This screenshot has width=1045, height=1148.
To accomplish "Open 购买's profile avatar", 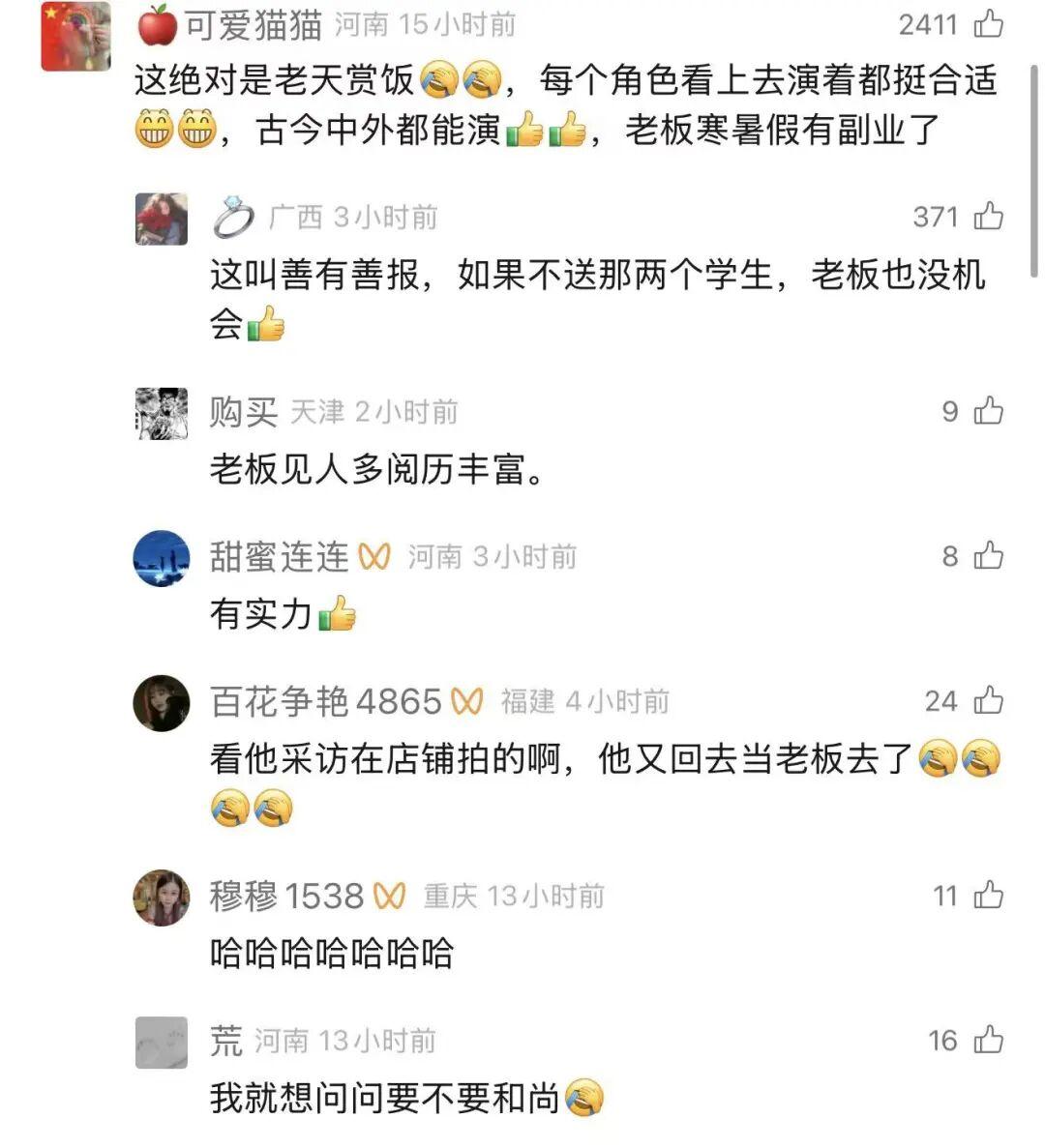I will pos(161,413).
